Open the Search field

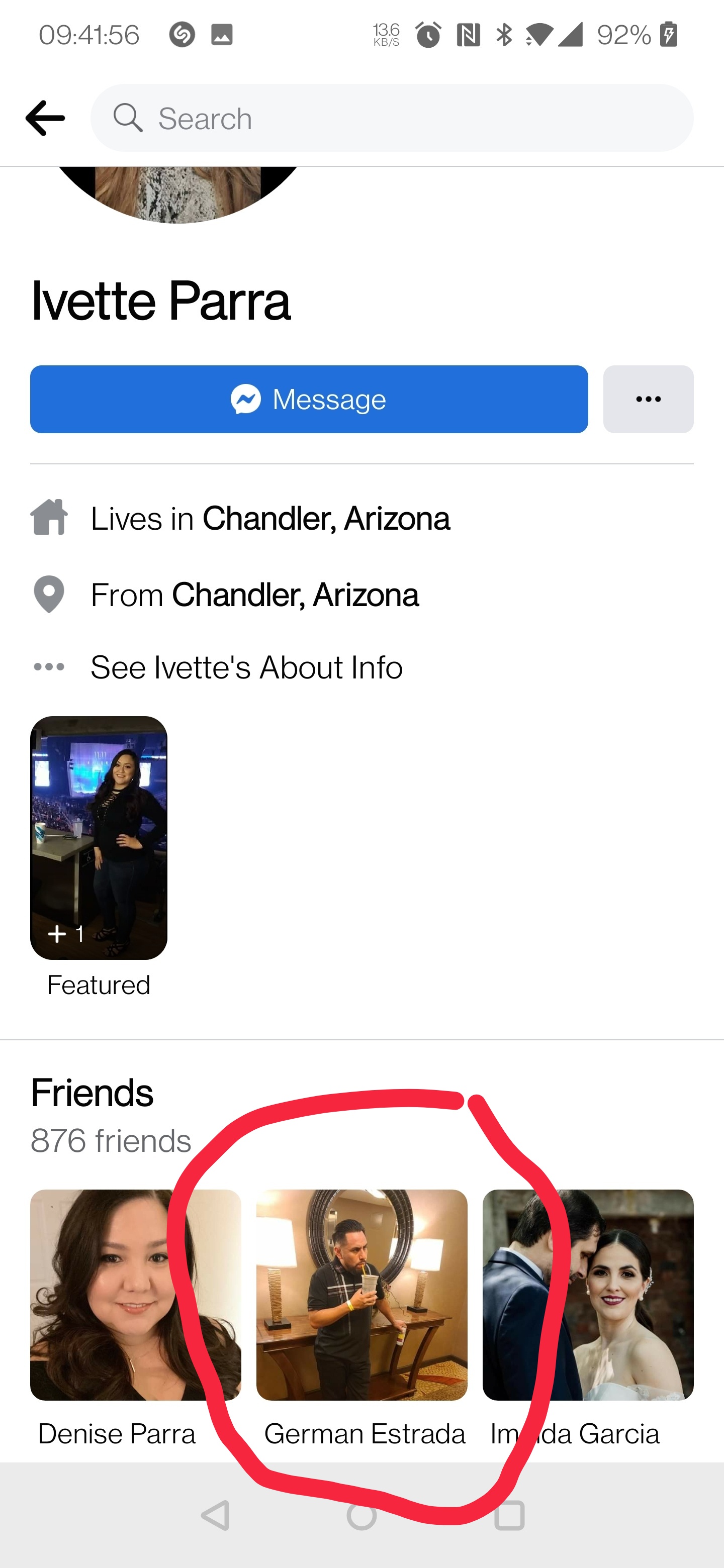pyautogui.click(x=392, y=118)
